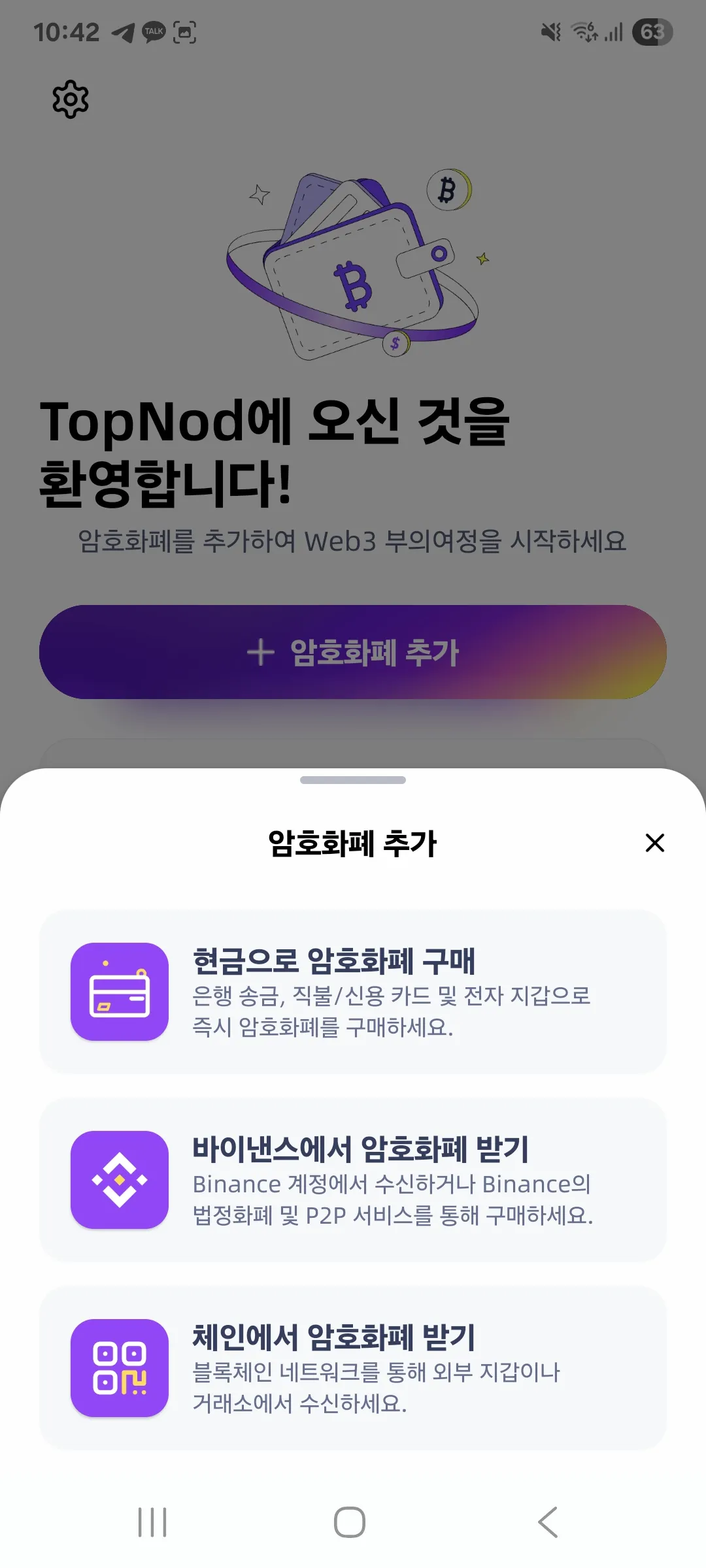Go back using system back button
This screenshot has width=706, height=1568.
tap(548, 1522)
